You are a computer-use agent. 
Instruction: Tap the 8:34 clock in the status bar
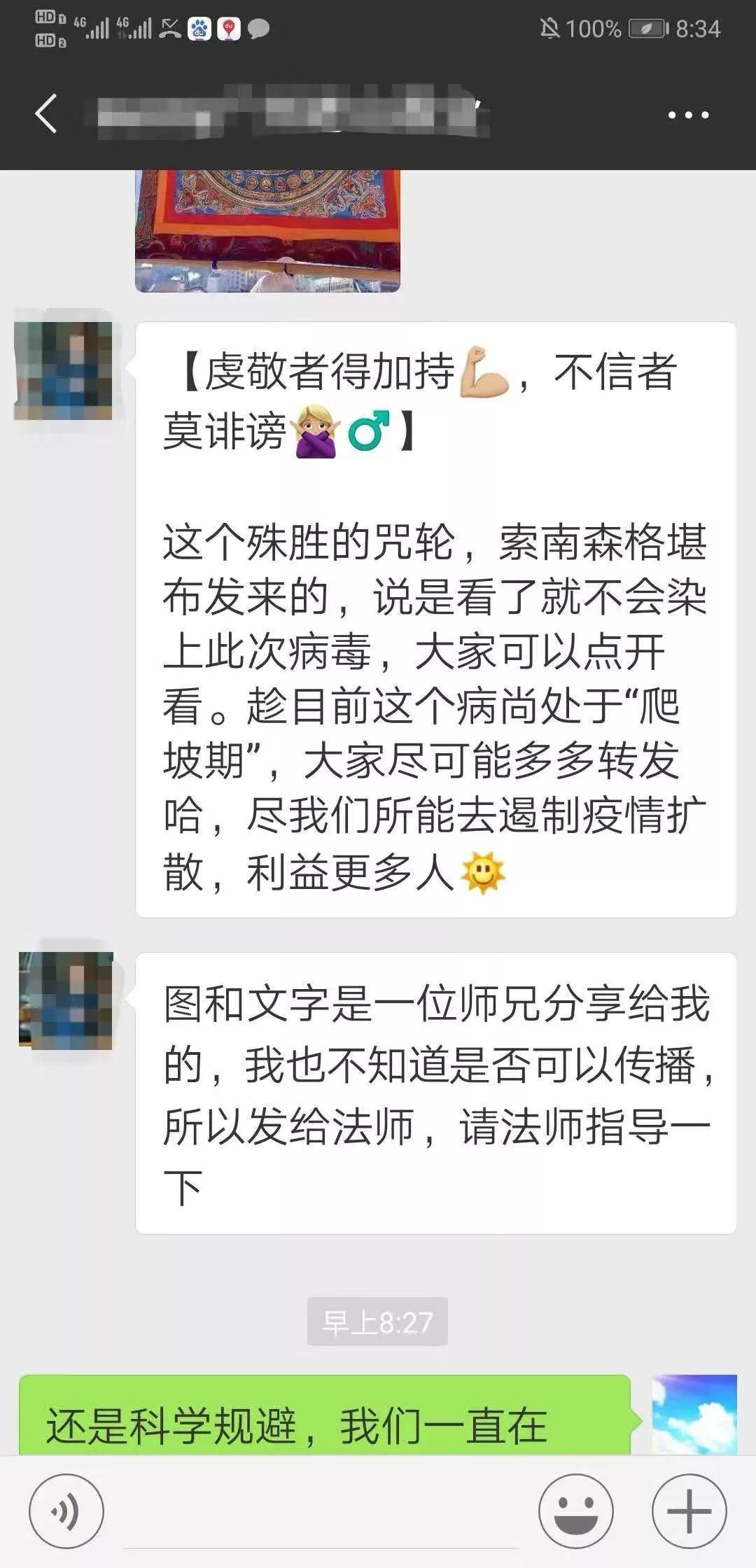coord(698,28)
